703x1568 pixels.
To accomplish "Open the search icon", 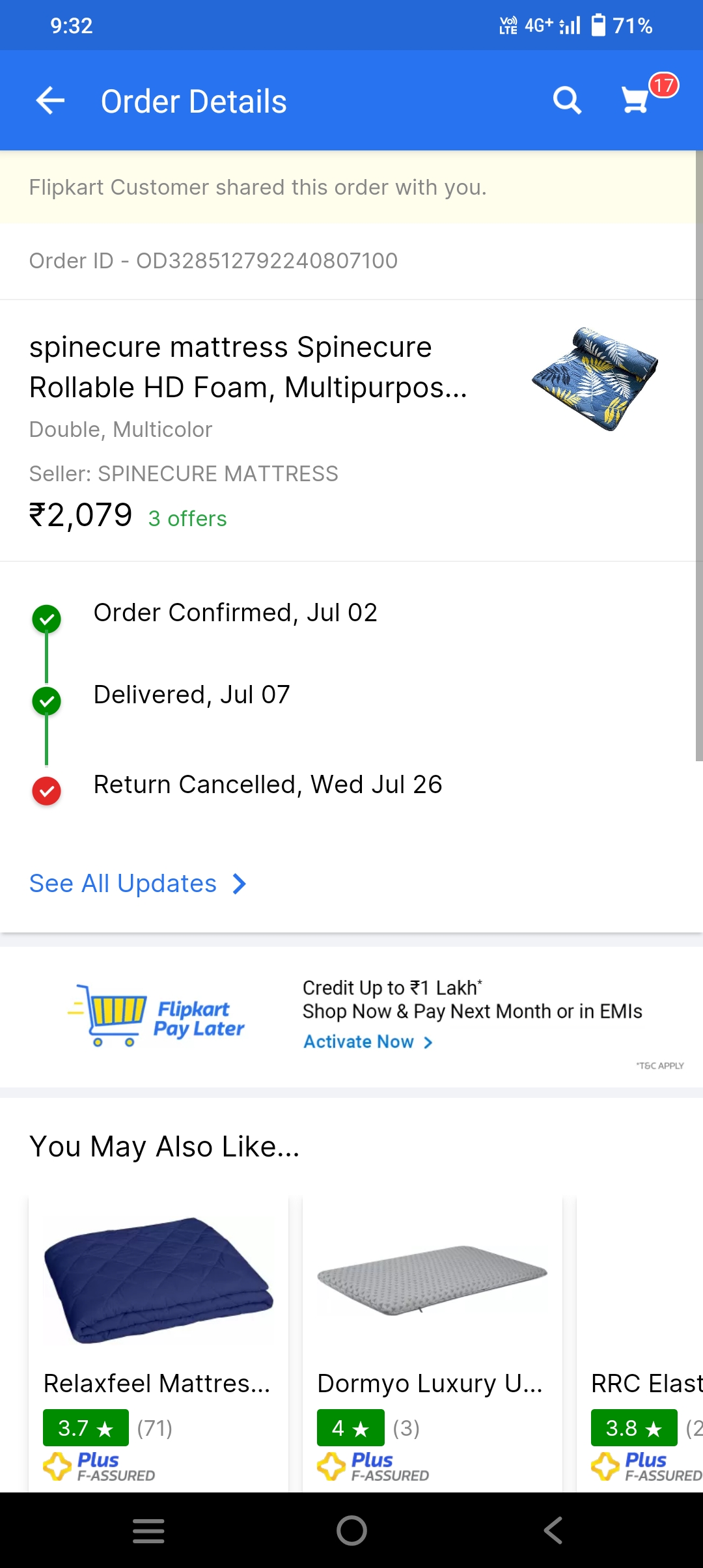I will pos(566,101).
